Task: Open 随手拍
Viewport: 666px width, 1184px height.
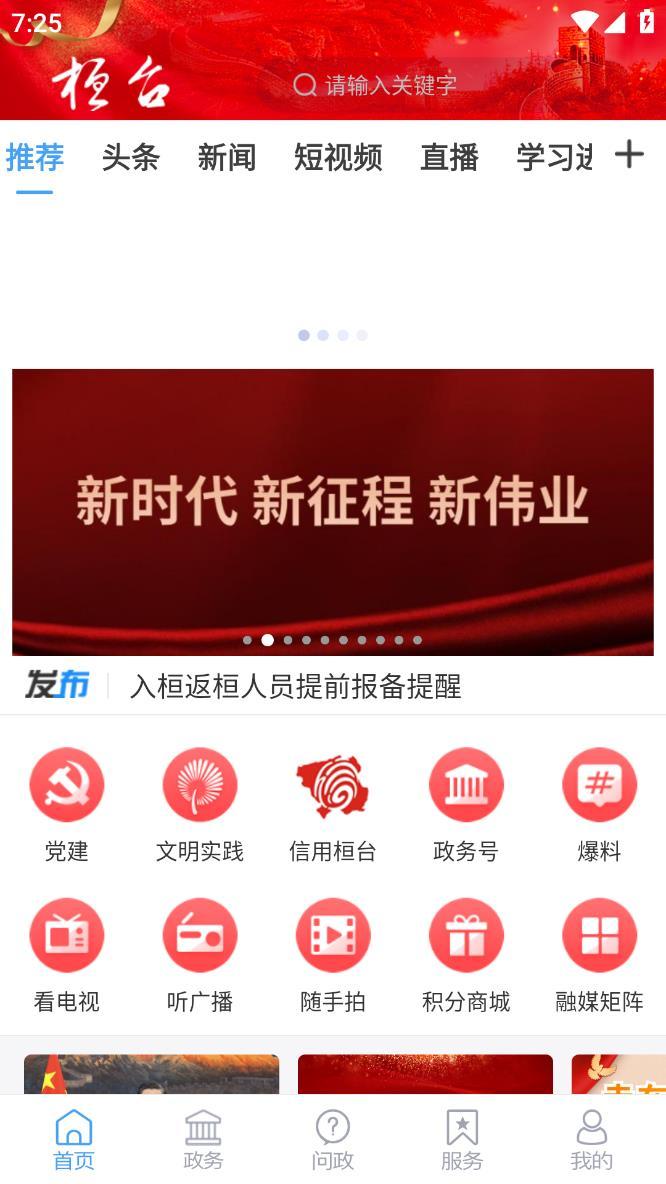Action: point(333,954)
